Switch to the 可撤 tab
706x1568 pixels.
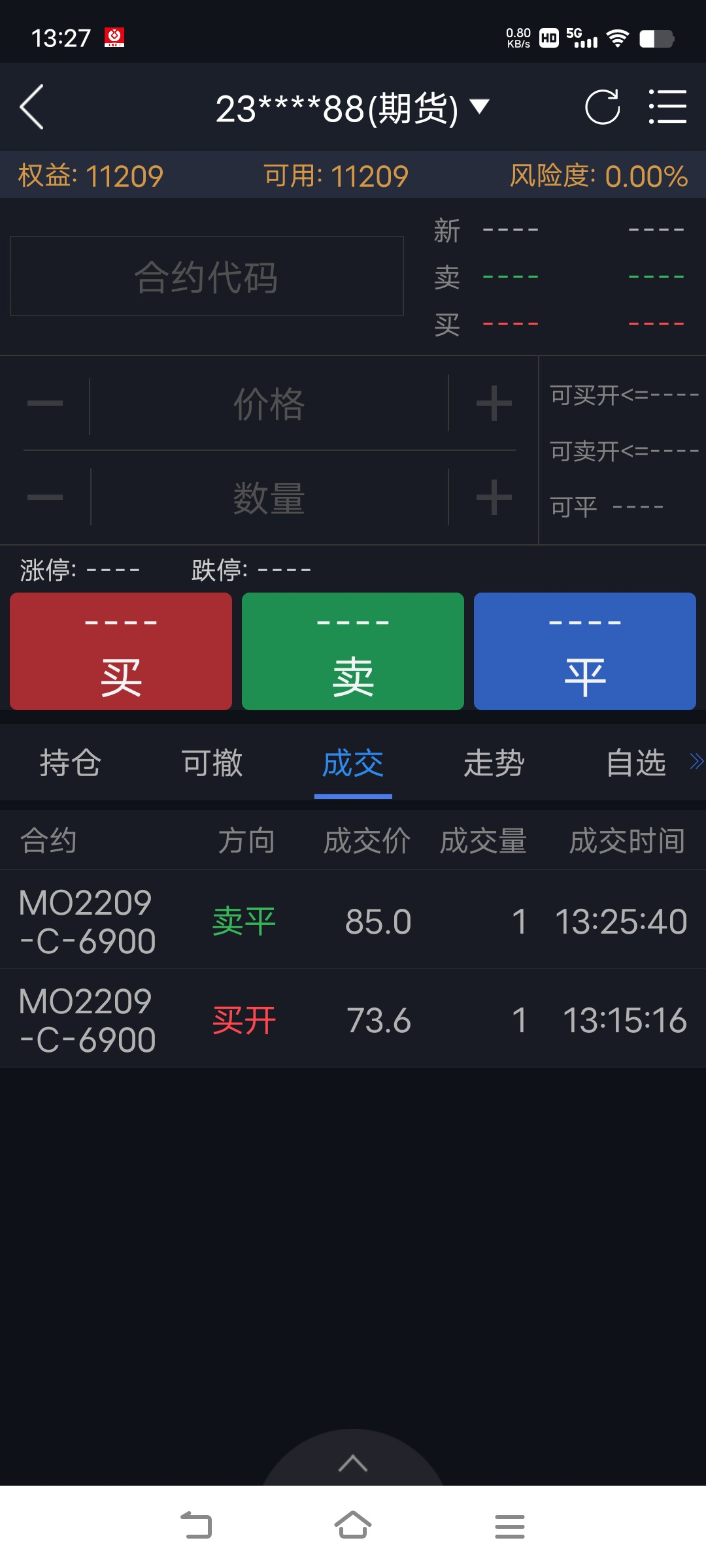click(212, 763)
